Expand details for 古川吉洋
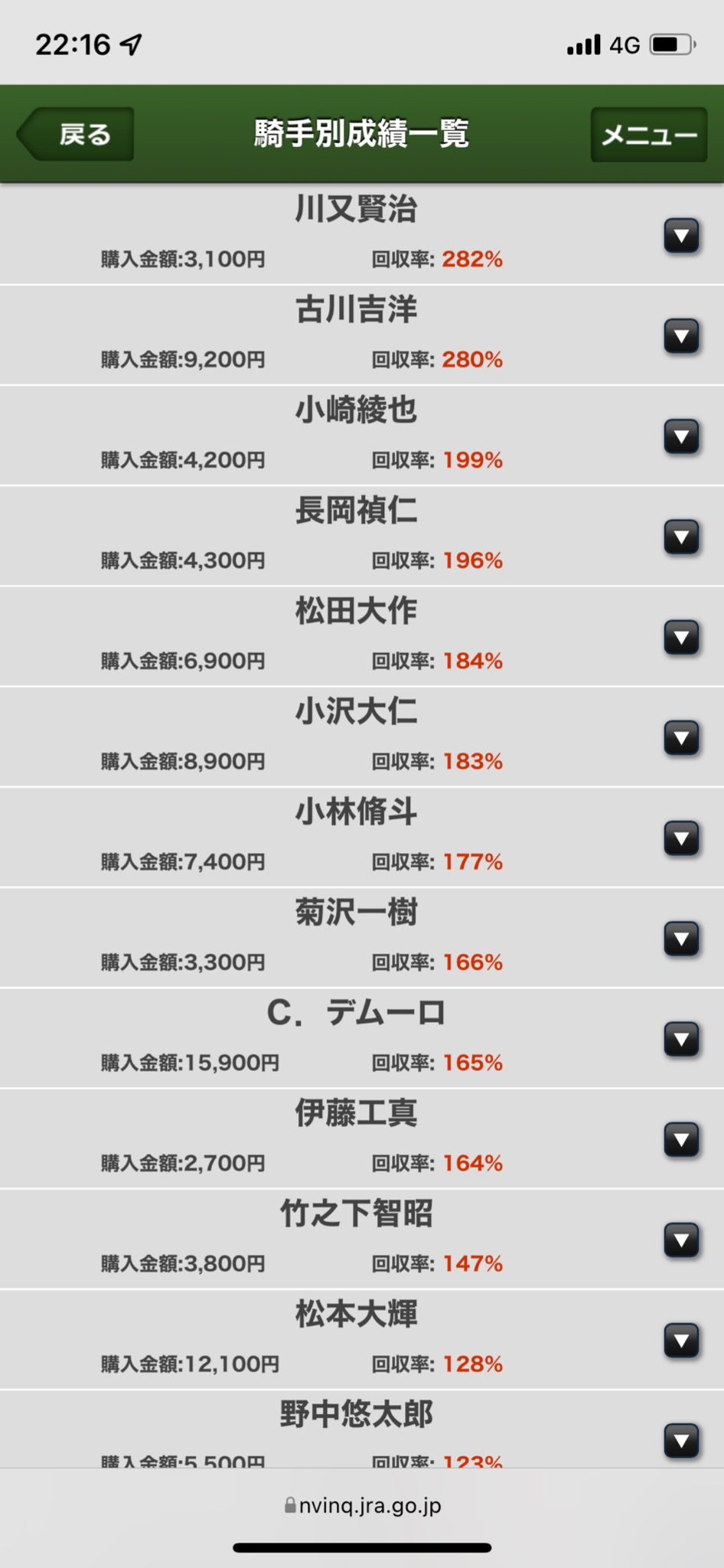724x1568 pixels. click(x=681, y=336)
